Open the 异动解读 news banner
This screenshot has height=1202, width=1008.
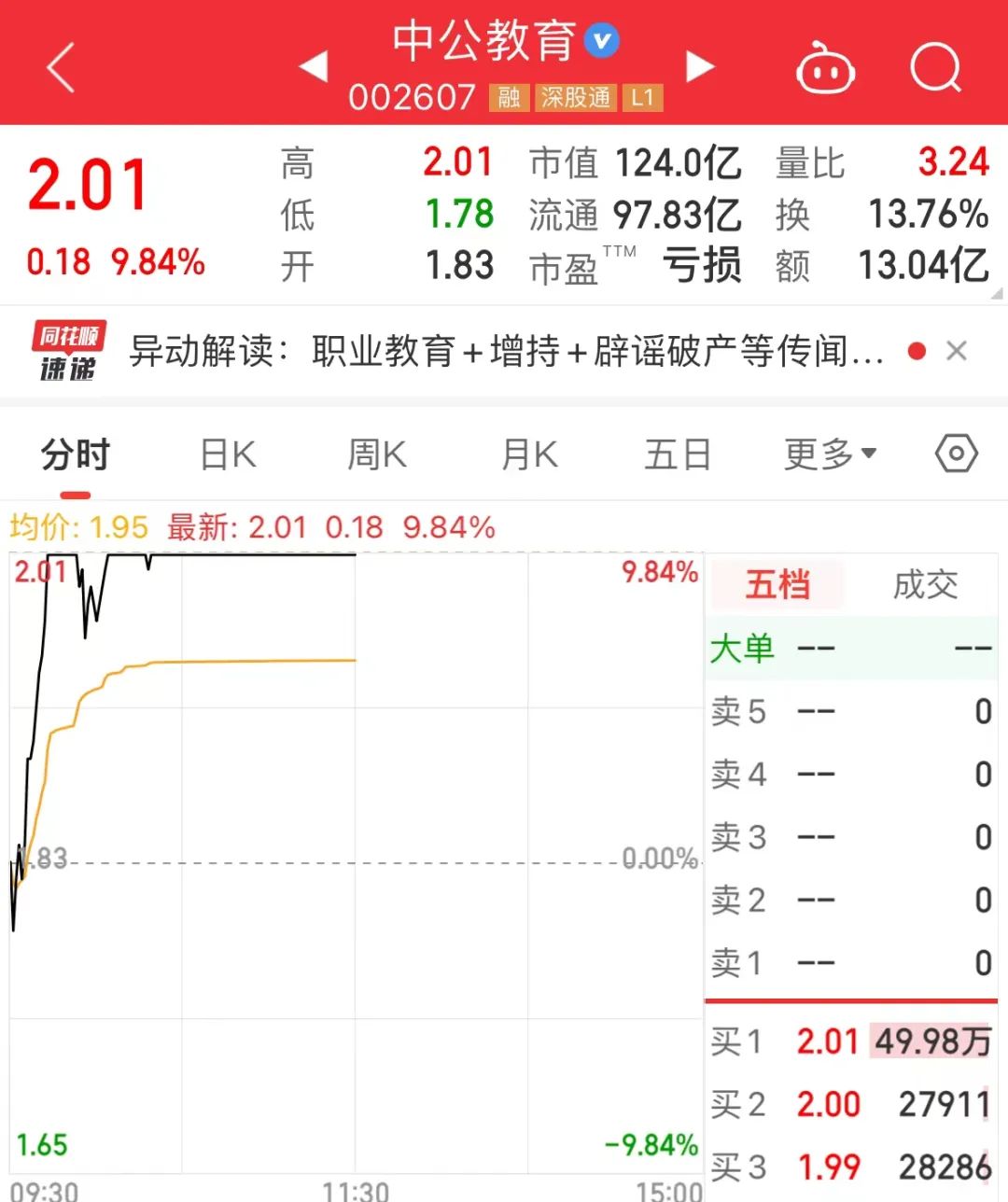(504, 352)
